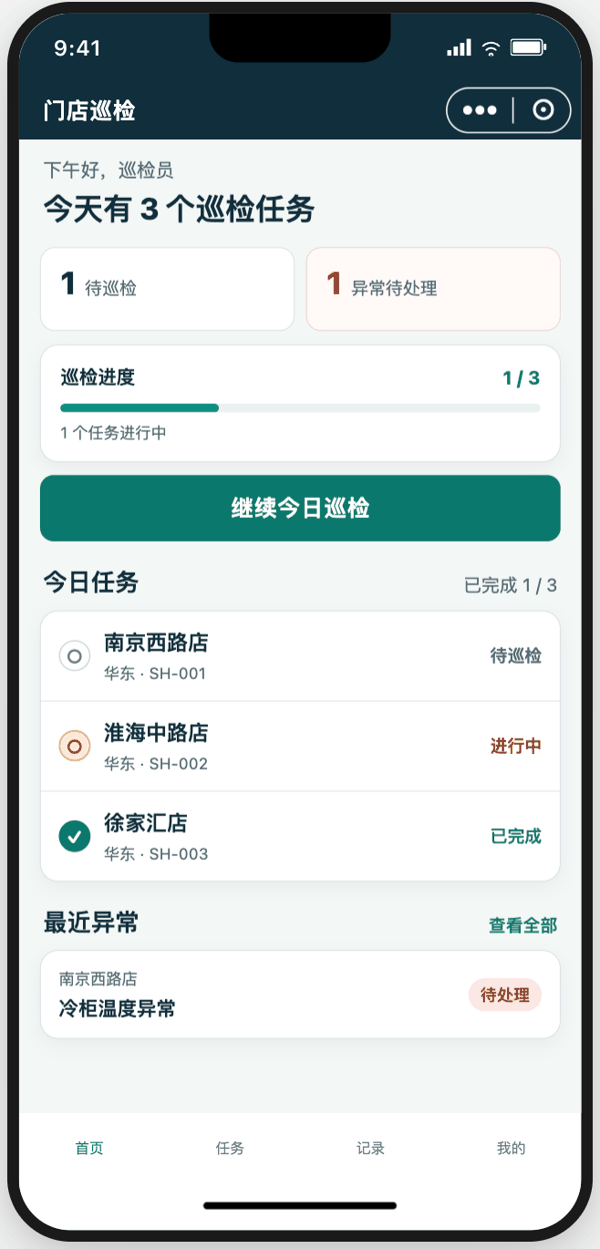Switch to the 任务 tab
The width and height of the screenshot is (600, 1249).
point(230,1148)
